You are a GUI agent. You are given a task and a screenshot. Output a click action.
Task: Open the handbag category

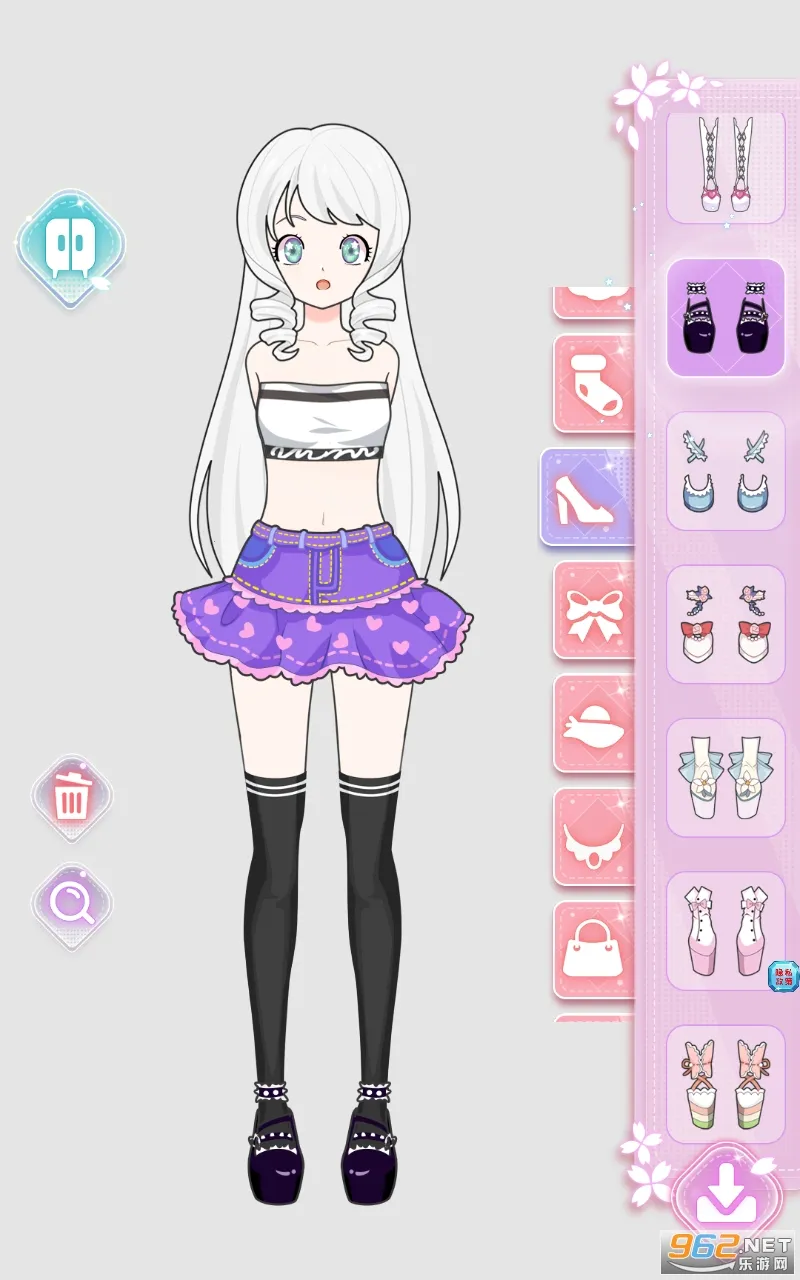point(593,951)
